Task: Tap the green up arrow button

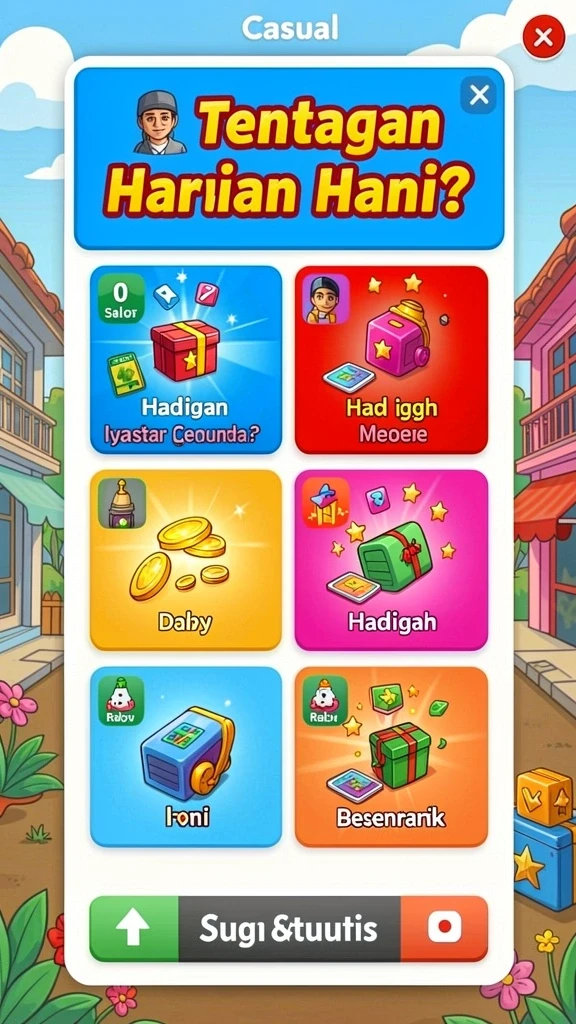Action: click(134, 928)
